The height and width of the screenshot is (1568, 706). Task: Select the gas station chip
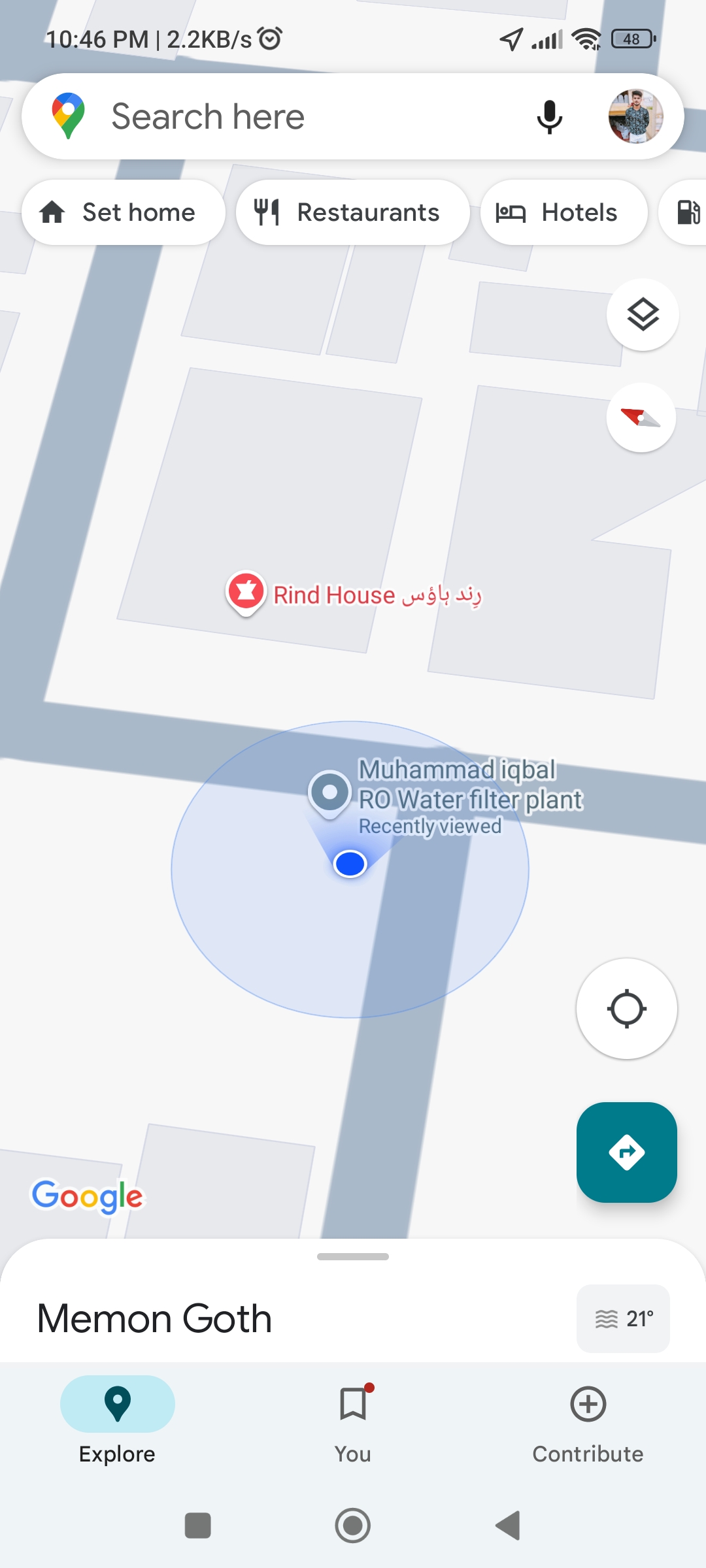683,212
